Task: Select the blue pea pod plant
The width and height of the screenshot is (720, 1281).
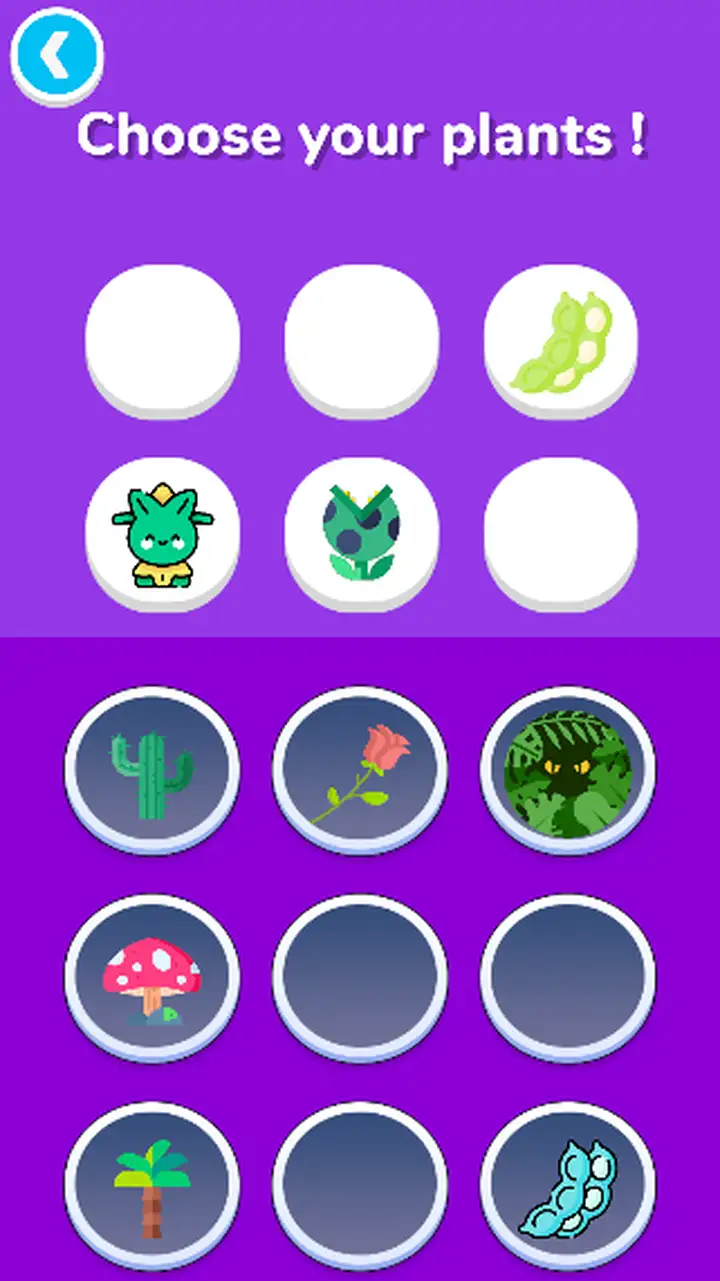Action: [568, 1186]
